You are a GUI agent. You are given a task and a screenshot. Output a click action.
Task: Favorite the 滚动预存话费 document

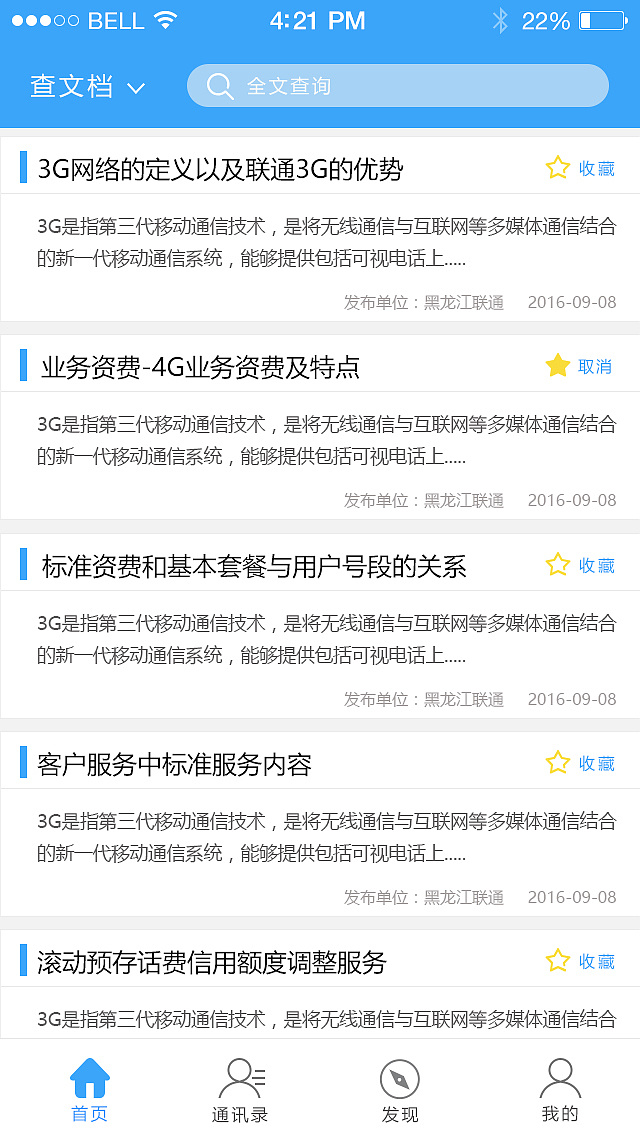580,961
